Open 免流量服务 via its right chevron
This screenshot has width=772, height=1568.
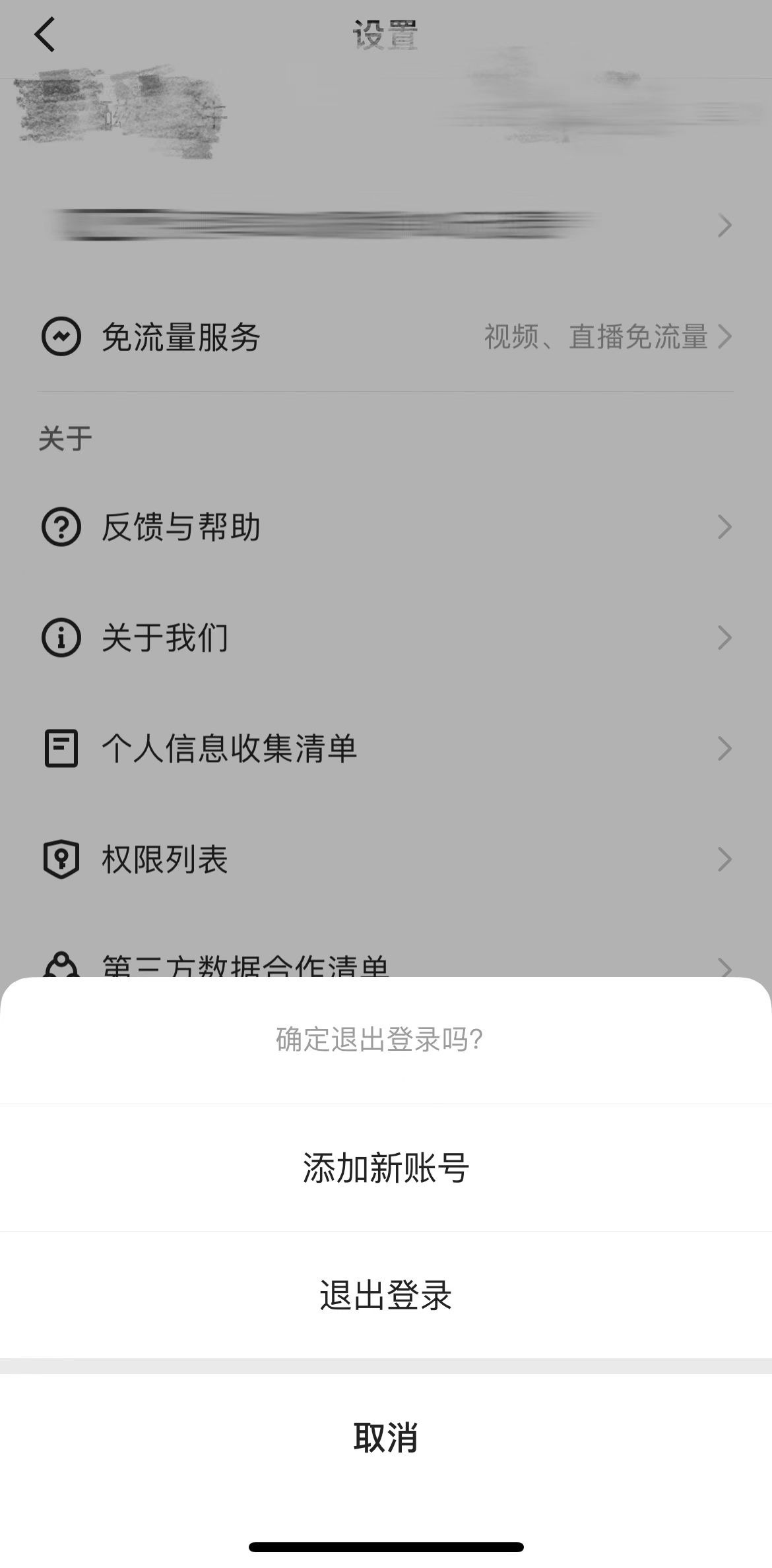pos(724,338)
